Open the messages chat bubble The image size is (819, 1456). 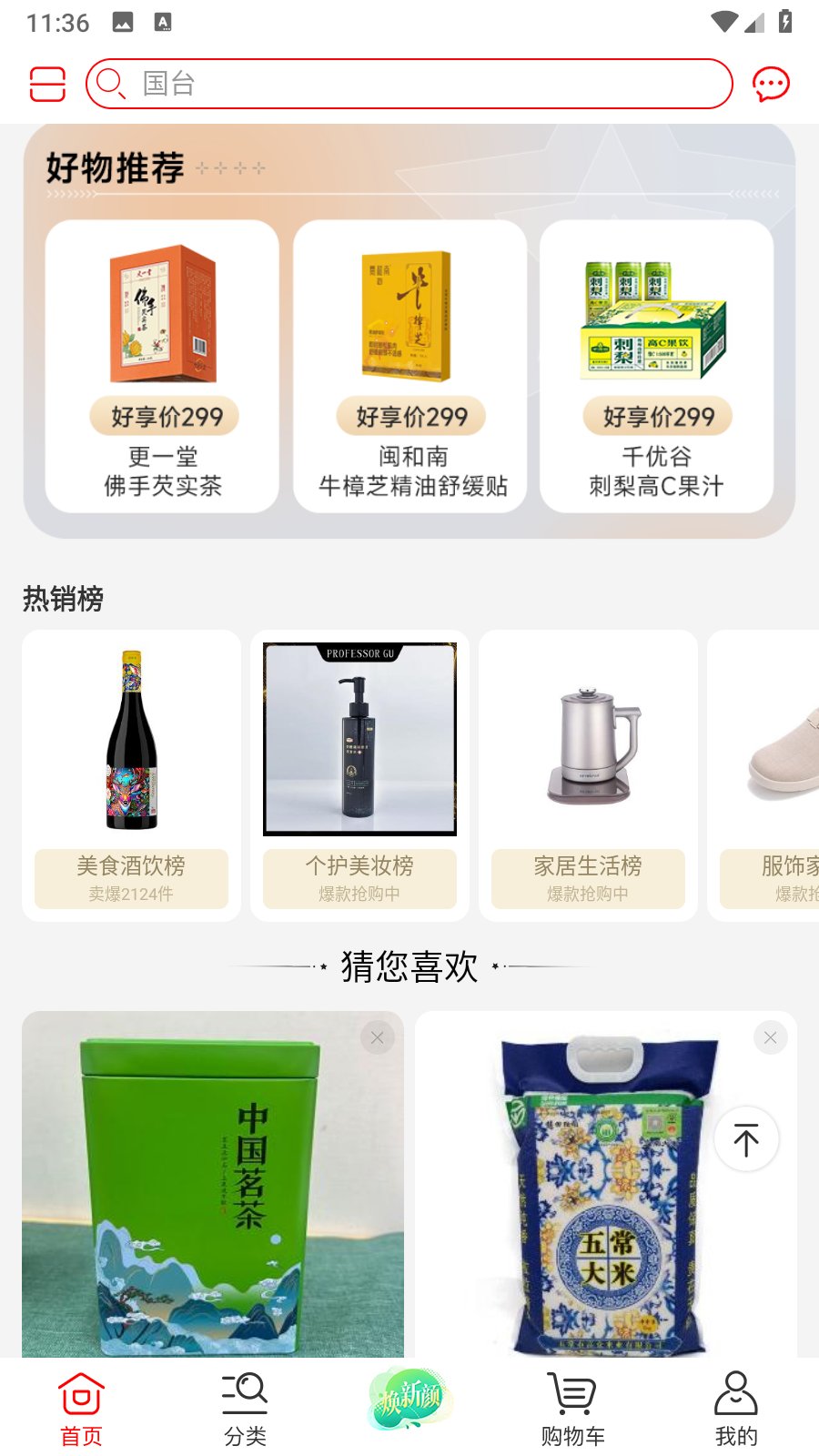point(771,84)
